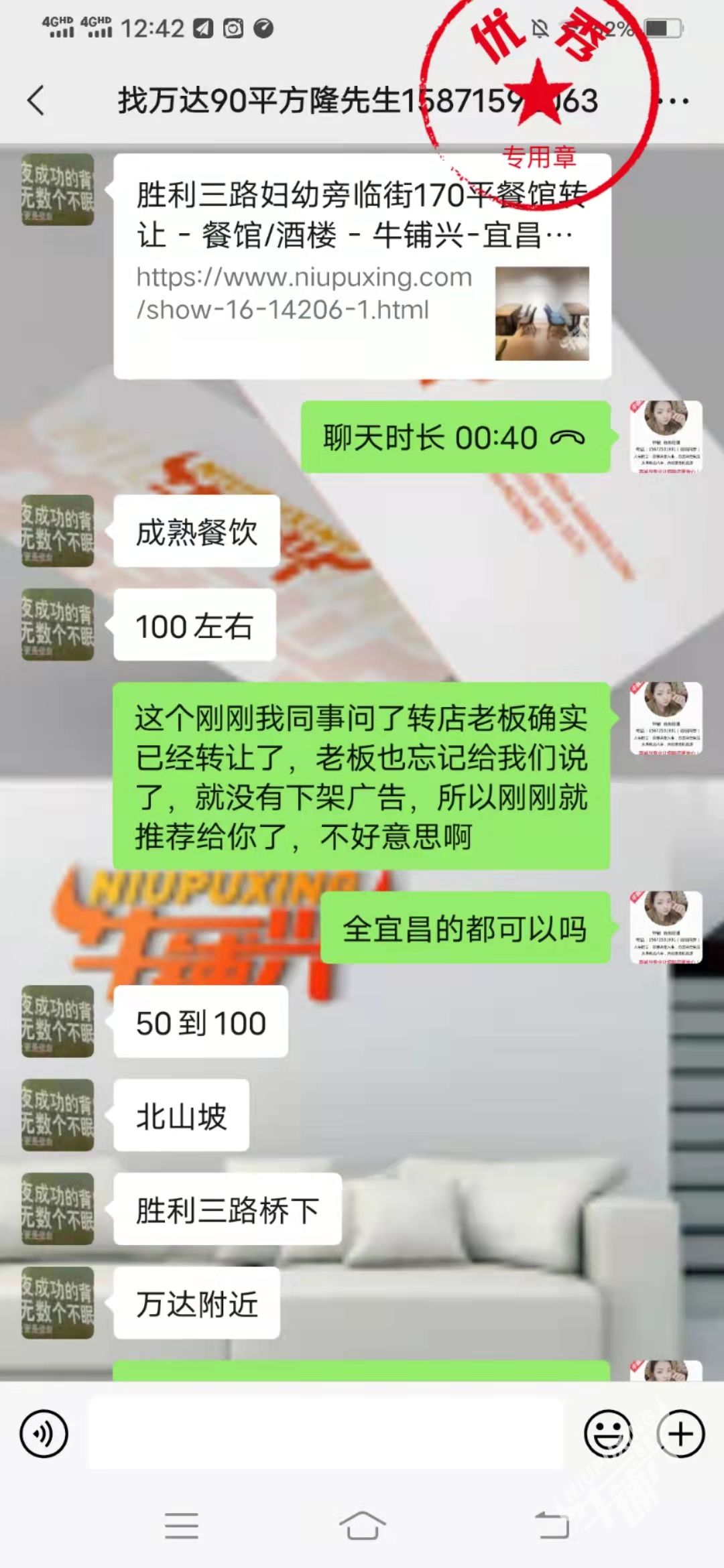Tap the 聊天时长 00:40 call record
This screenshot has height=1568, width=724.
tap(455, 438)
